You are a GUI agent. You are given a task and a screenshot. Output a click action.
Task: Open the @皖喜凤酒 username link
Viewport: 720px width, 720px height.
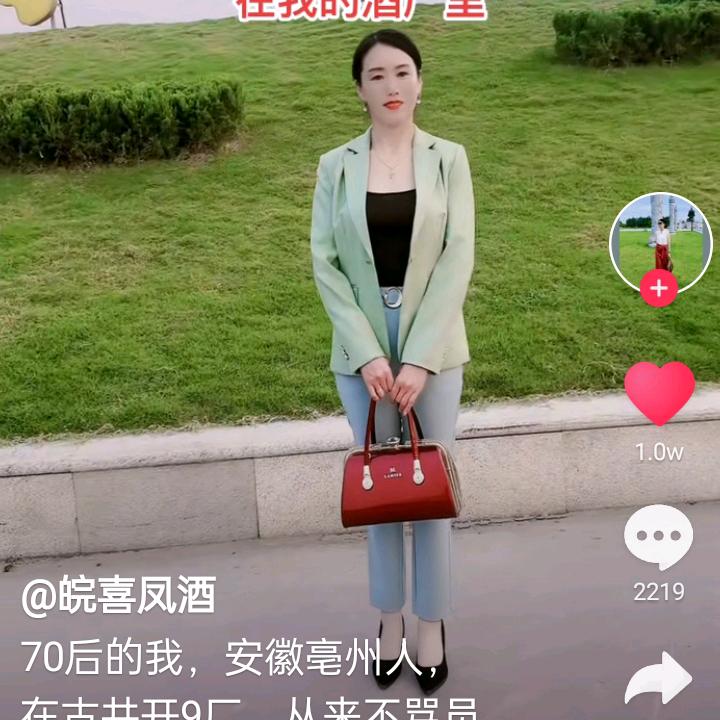click(x=118, y=597)
